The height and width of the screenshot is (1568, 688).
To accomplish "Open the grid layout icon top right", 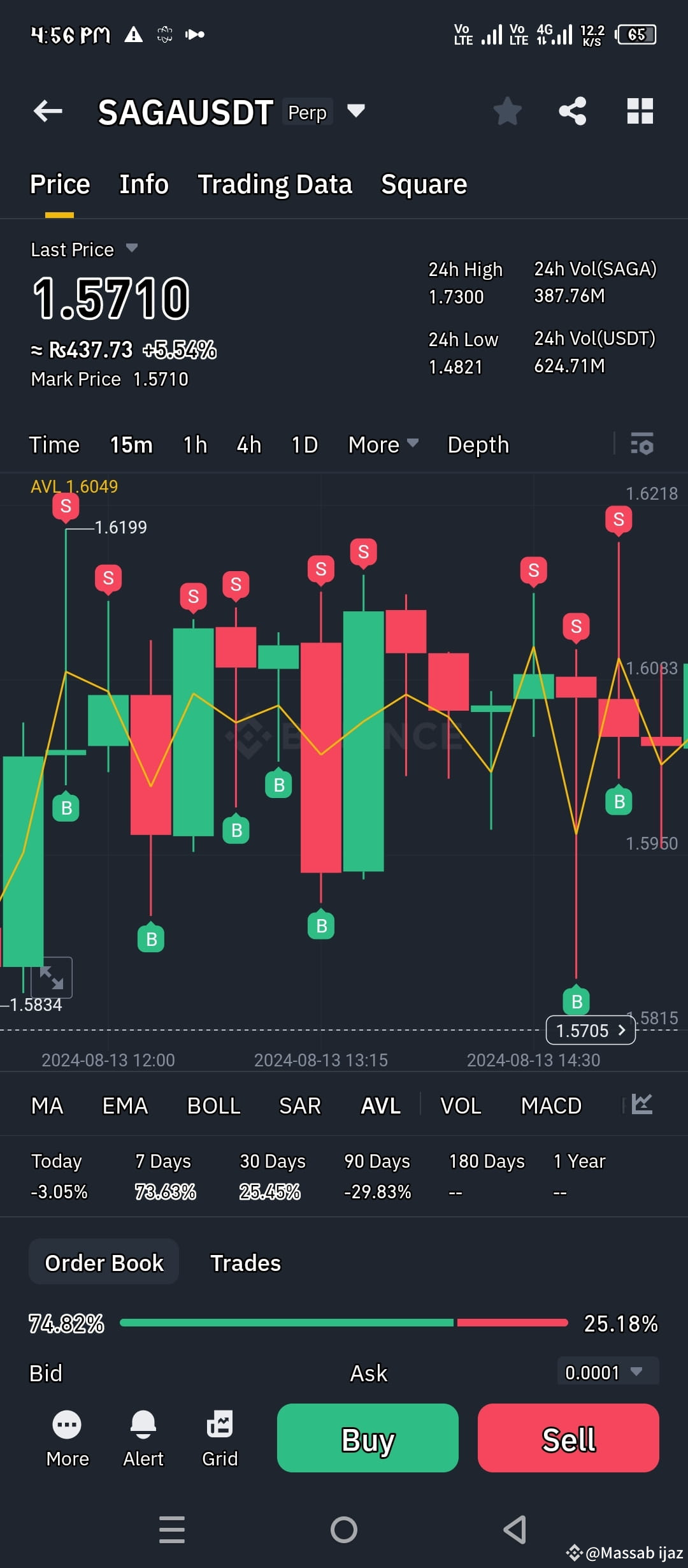I will coord(640,110).
